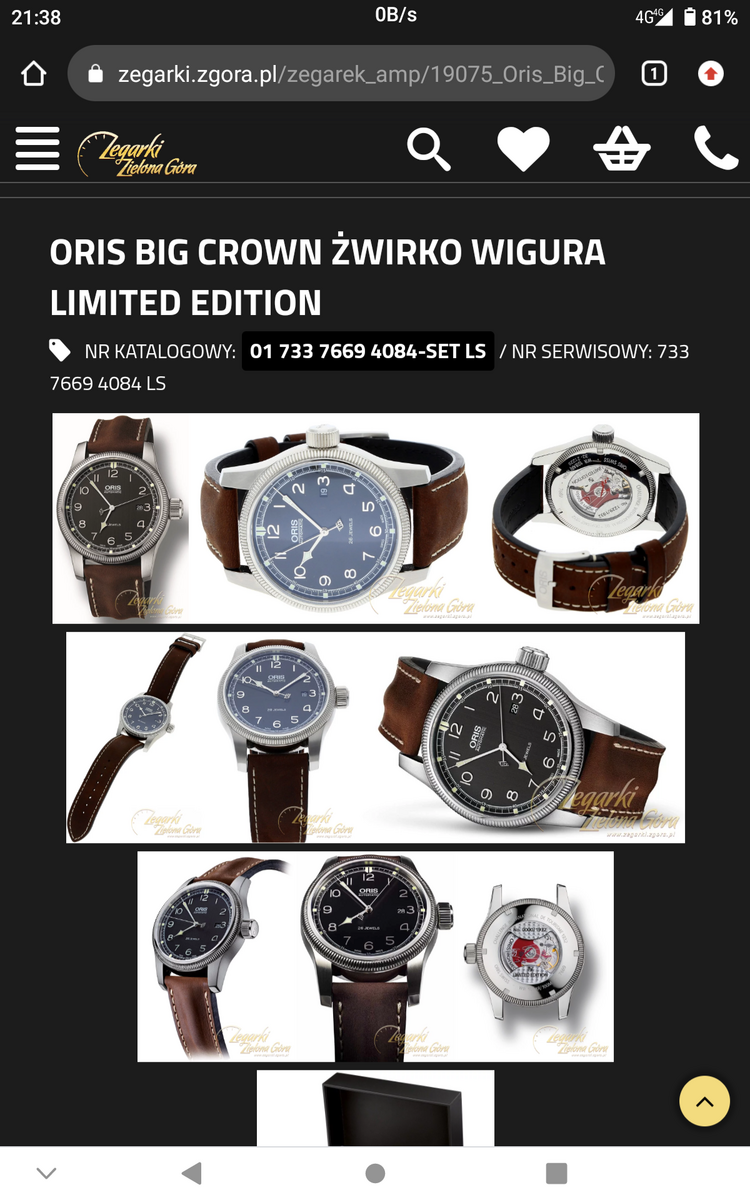Open the black box image

point(375,1108)
